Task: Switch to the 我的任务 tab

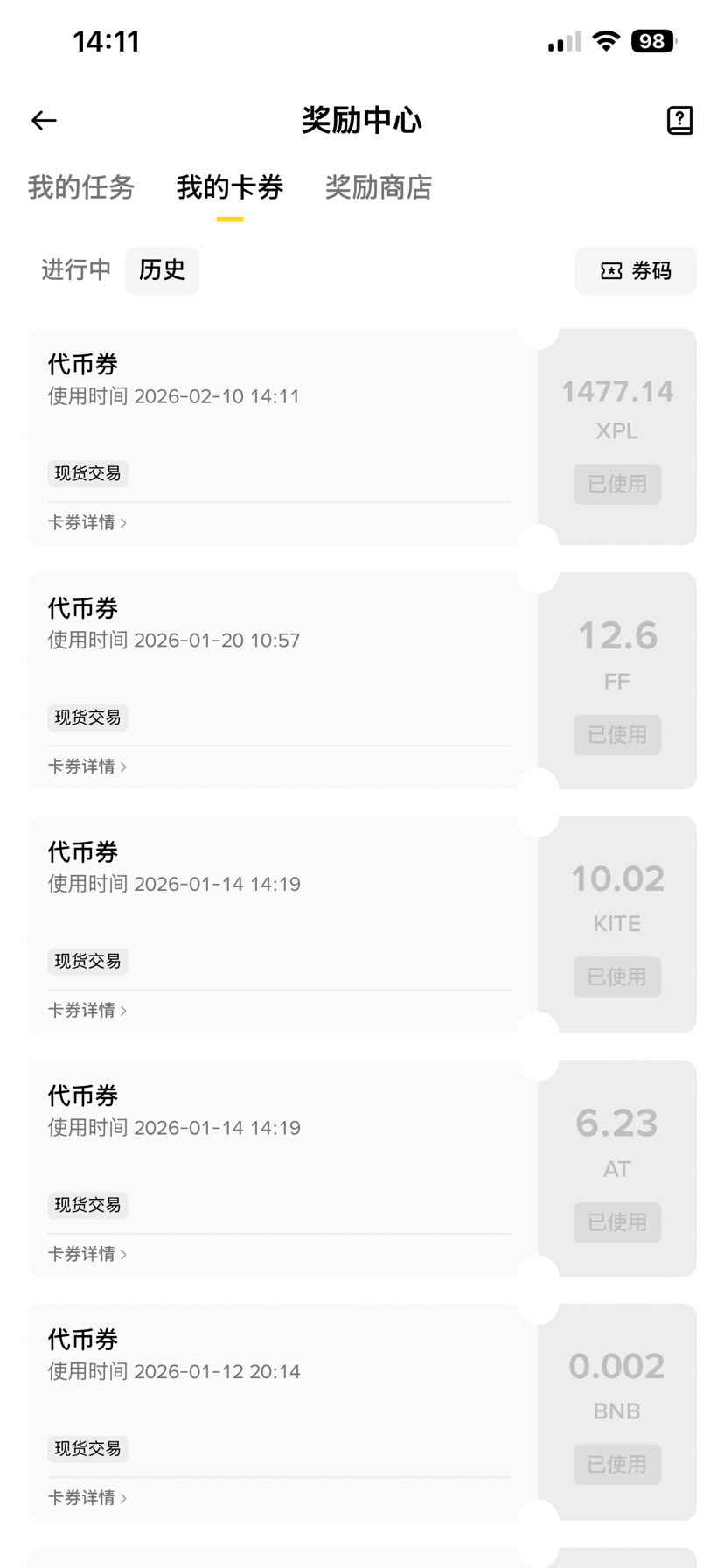Action: (x=81, y=187)
